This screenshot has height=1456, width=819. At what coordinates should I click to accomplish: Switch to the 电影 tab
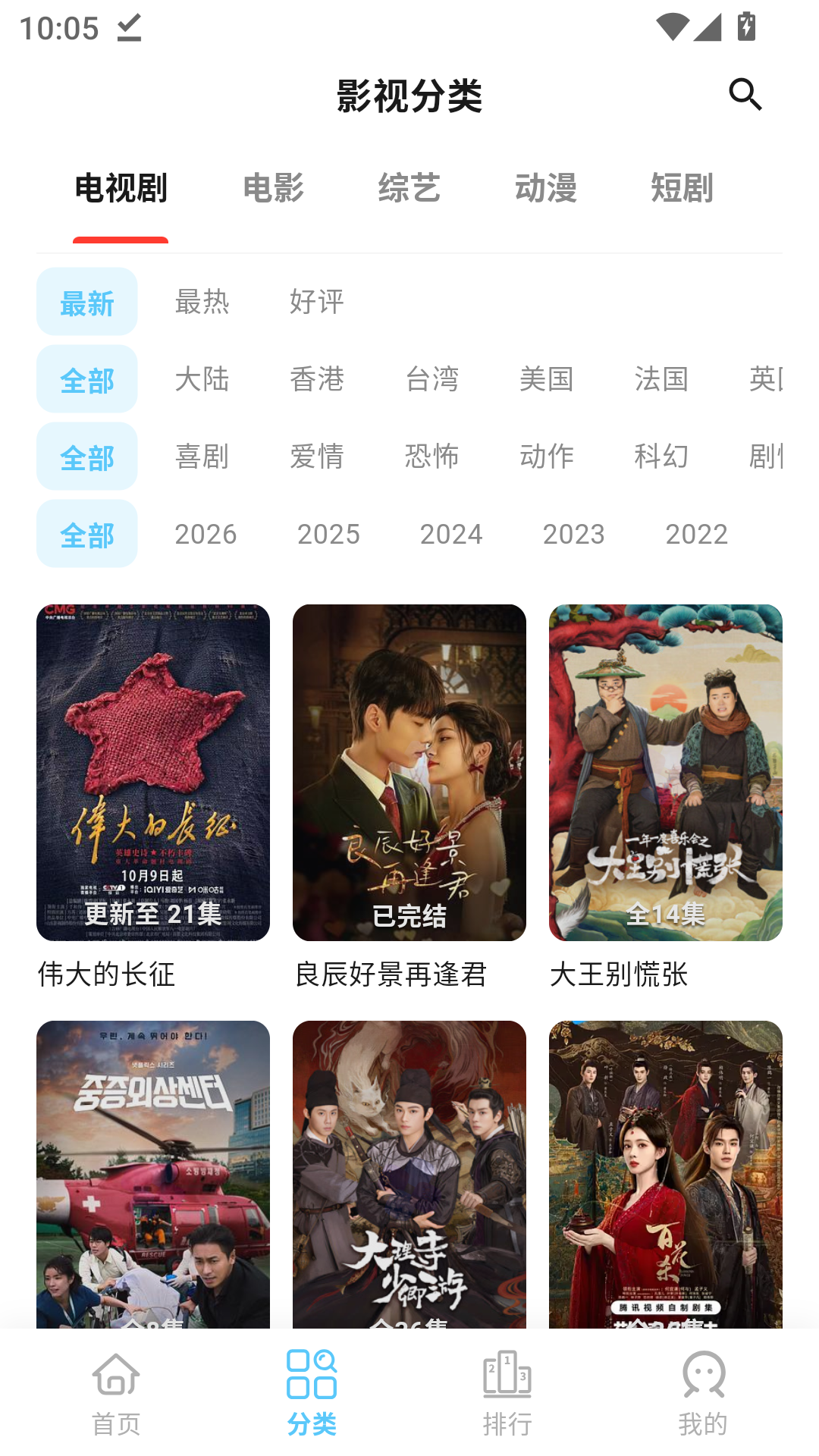(x=273, y=188)
